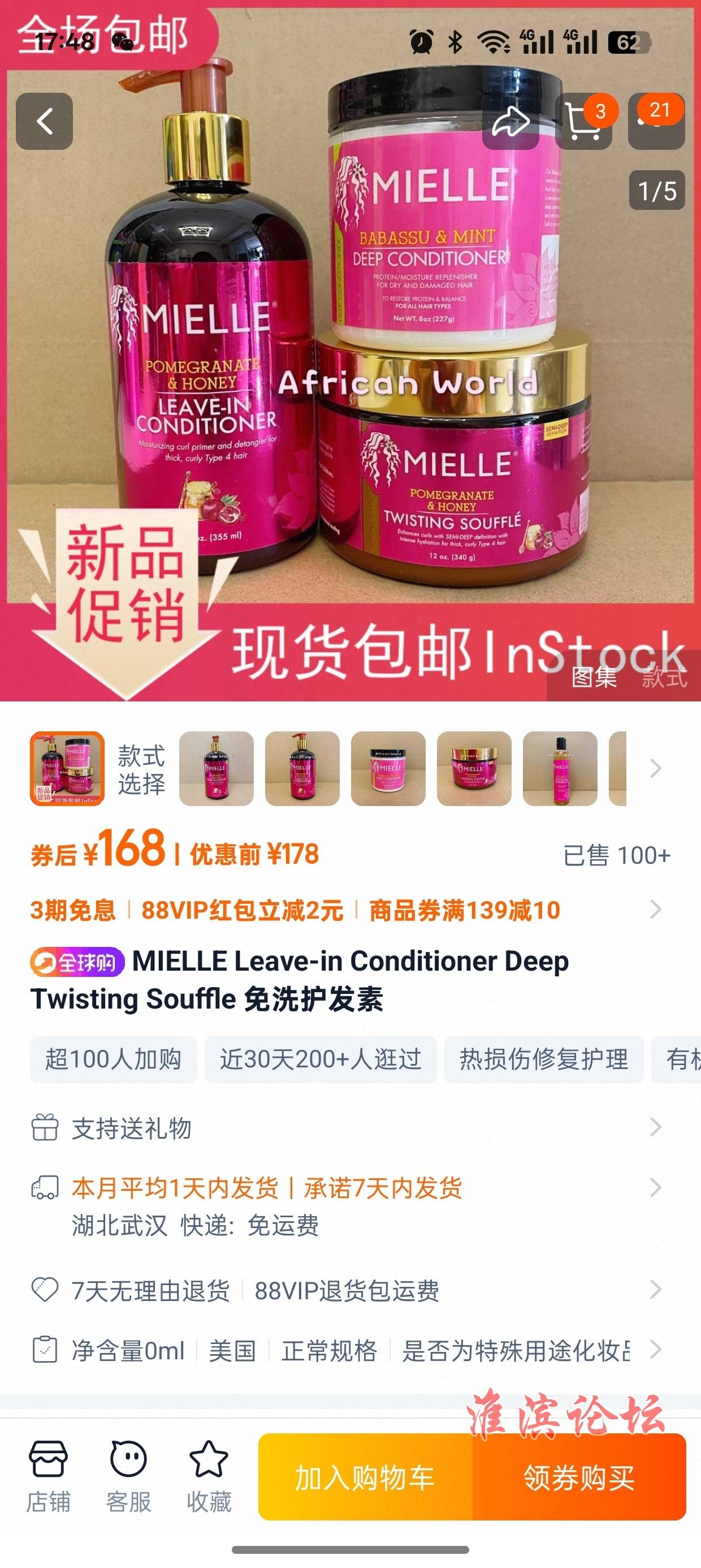This screenshot has width=701, height=1568.
Task: Select the twisting souffle jar style
Action: (474, 768)
